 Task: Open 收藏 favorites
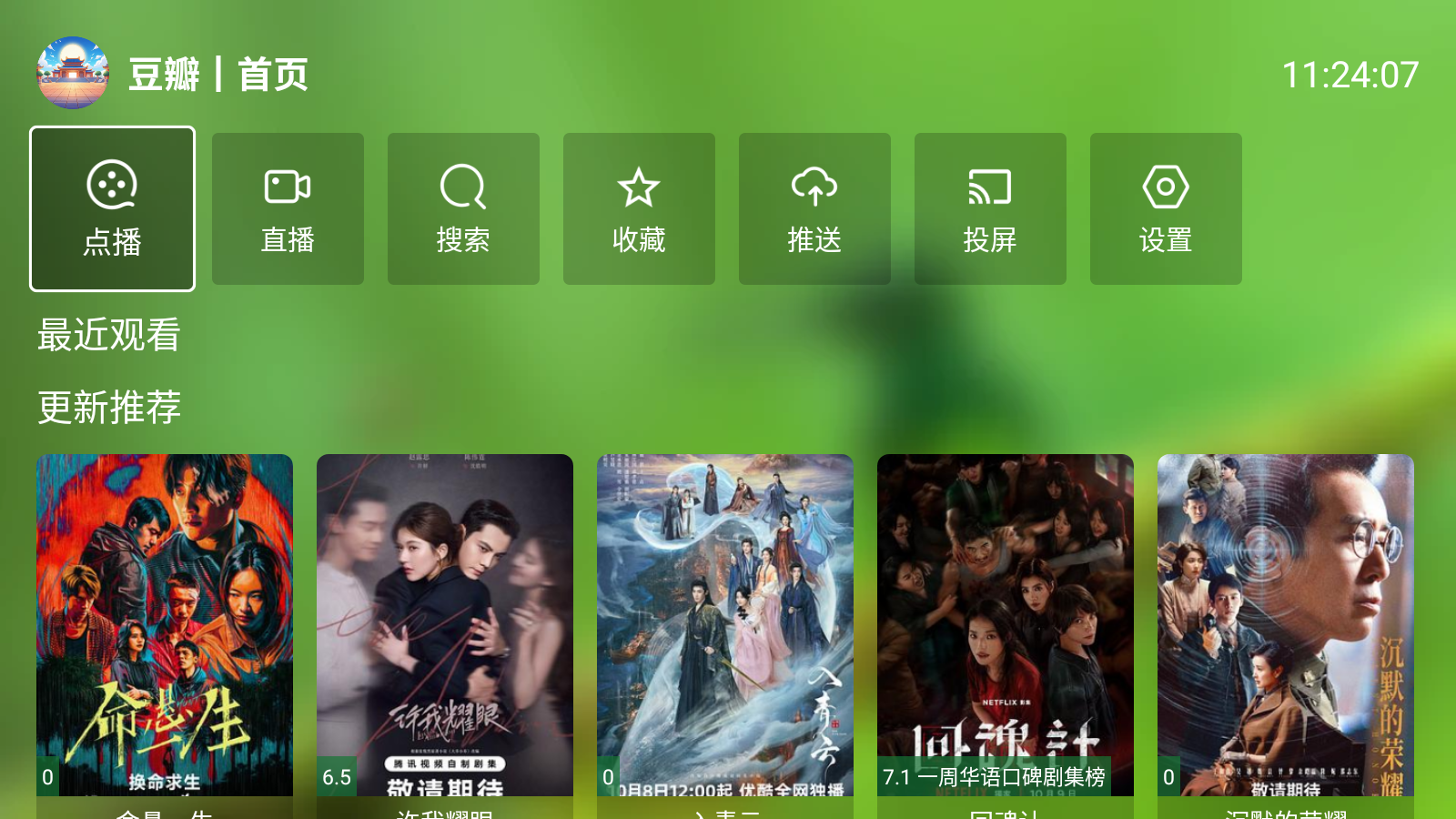coord(639,209)
